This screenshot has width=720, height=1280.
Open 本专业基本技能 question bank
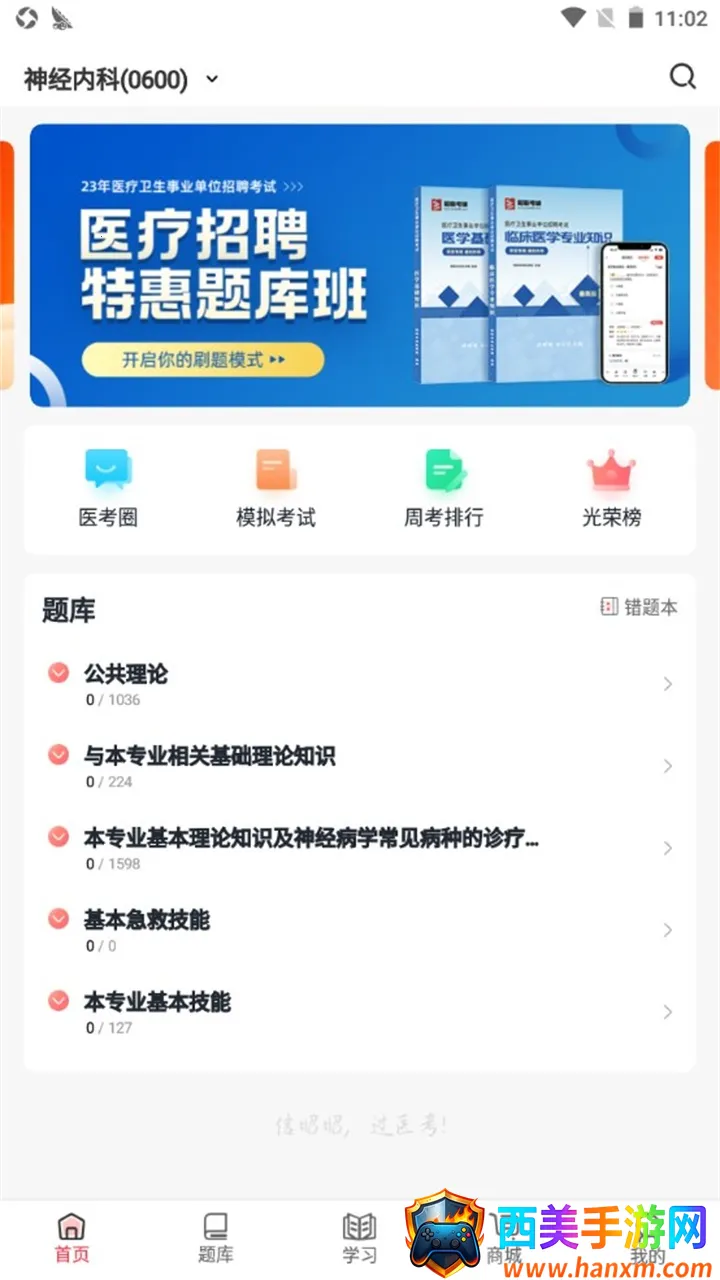(360, 1012)
